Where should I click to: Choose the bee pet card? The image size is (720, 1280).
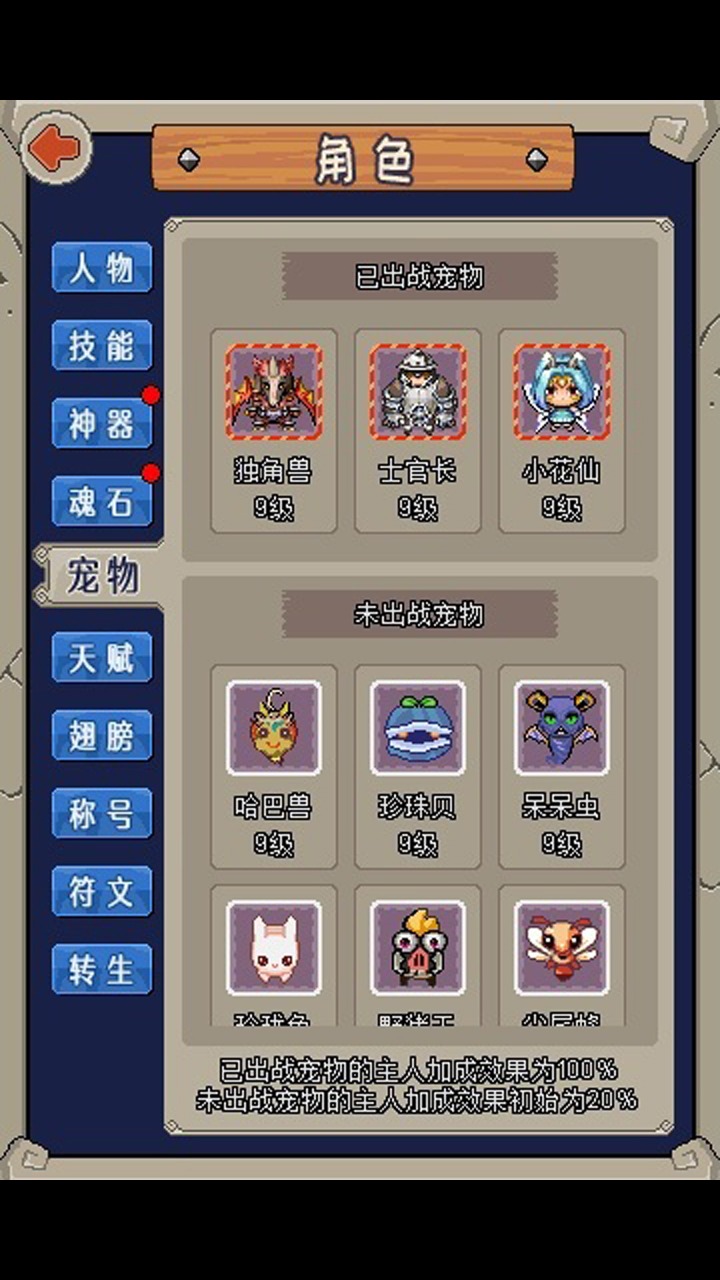561,949
